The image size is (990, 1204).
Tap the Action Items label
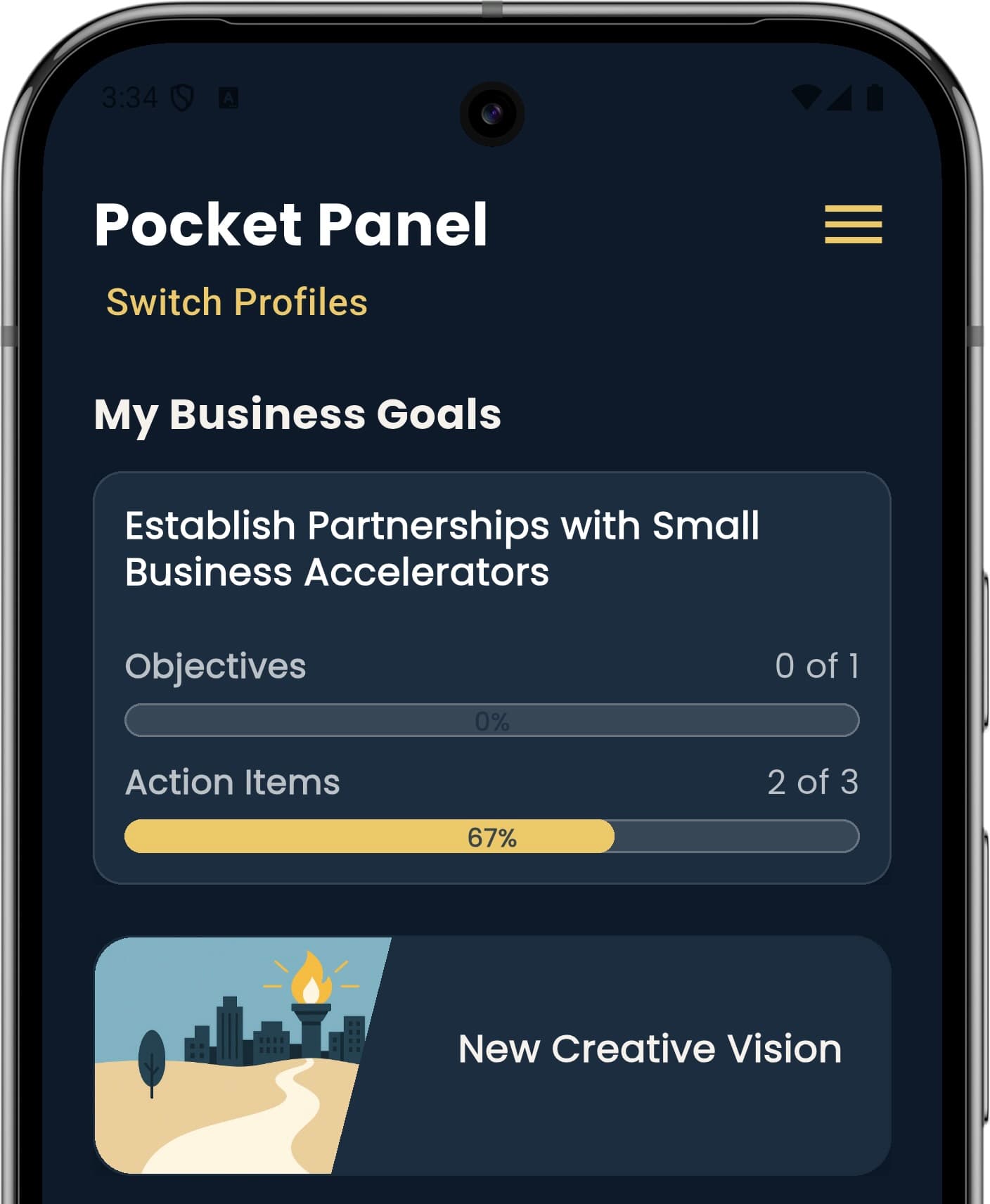point(232,781)
